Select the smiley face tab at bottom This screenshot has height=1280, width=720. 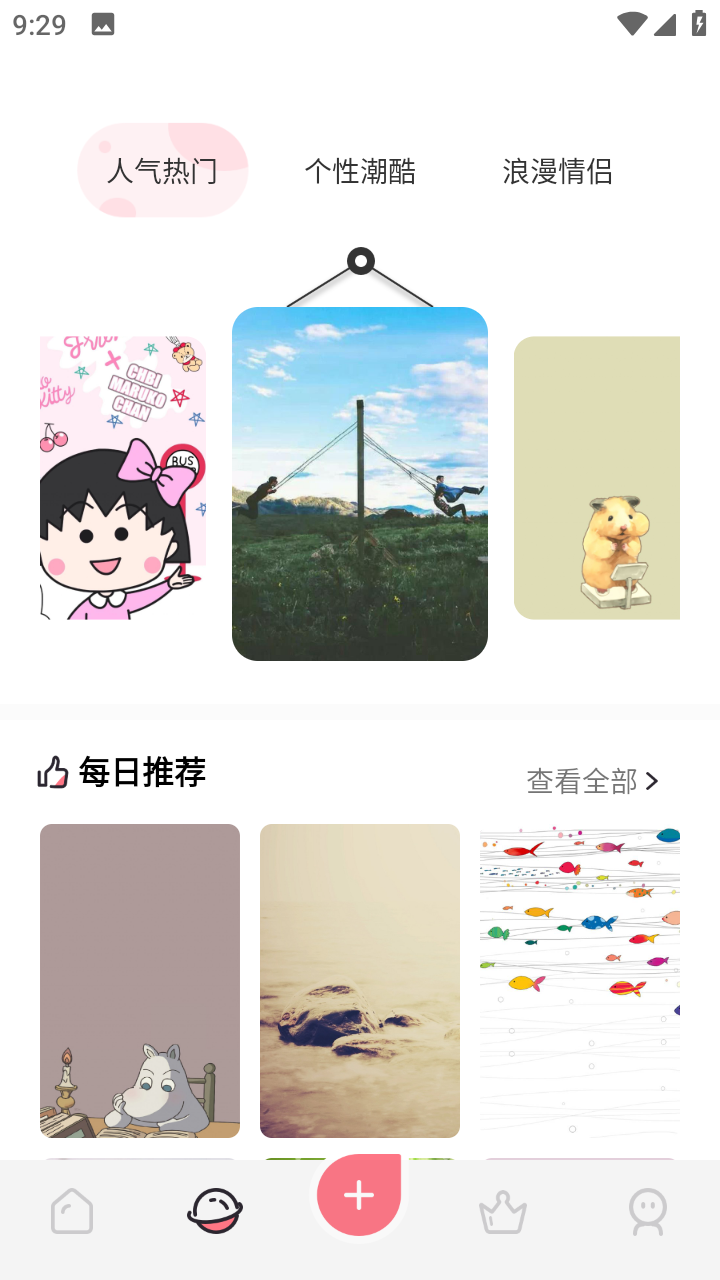pyautogui.click(x=215, y=1210)
